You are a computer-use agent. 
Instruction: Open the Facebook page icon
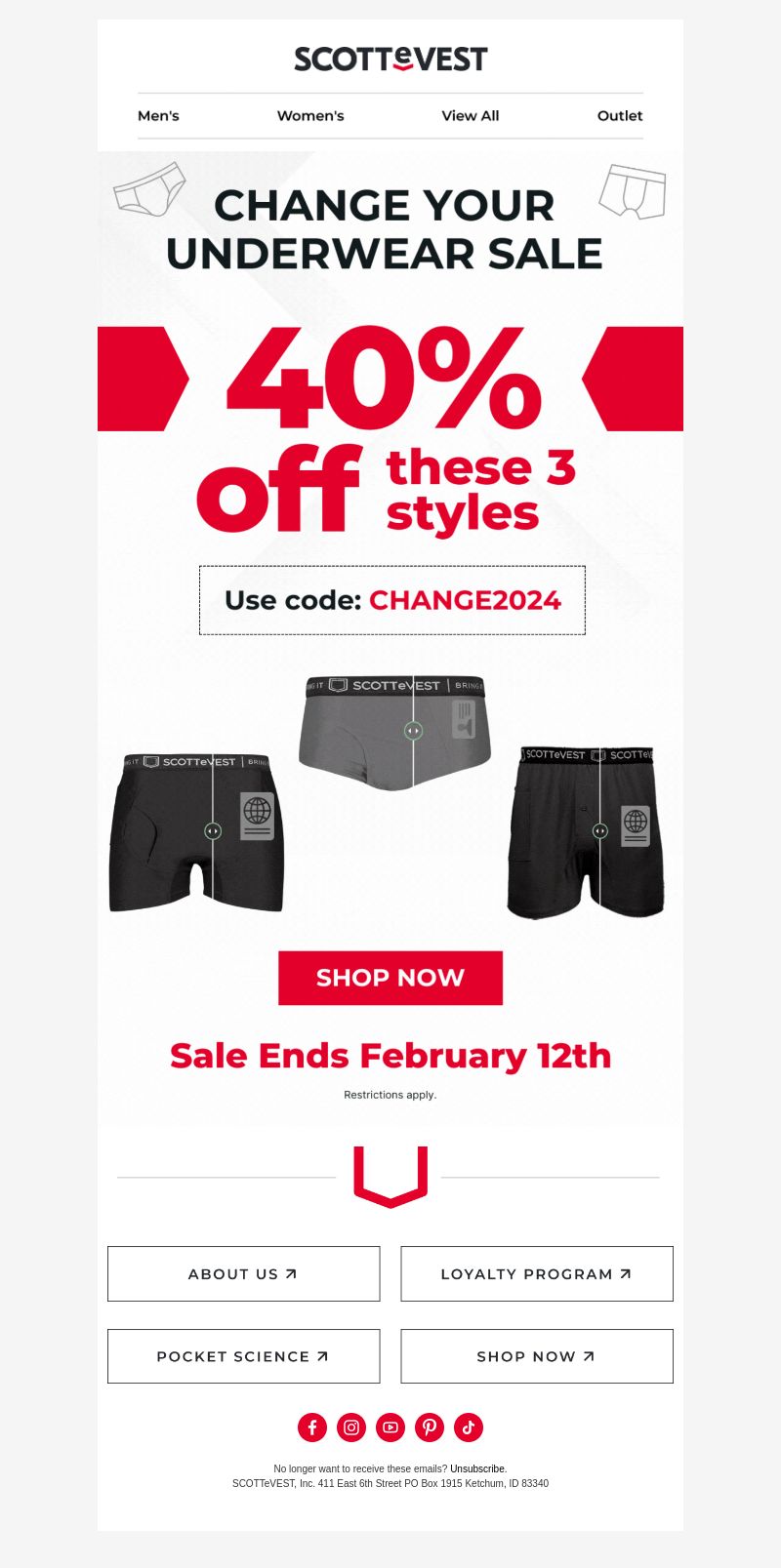[312, 1427]
